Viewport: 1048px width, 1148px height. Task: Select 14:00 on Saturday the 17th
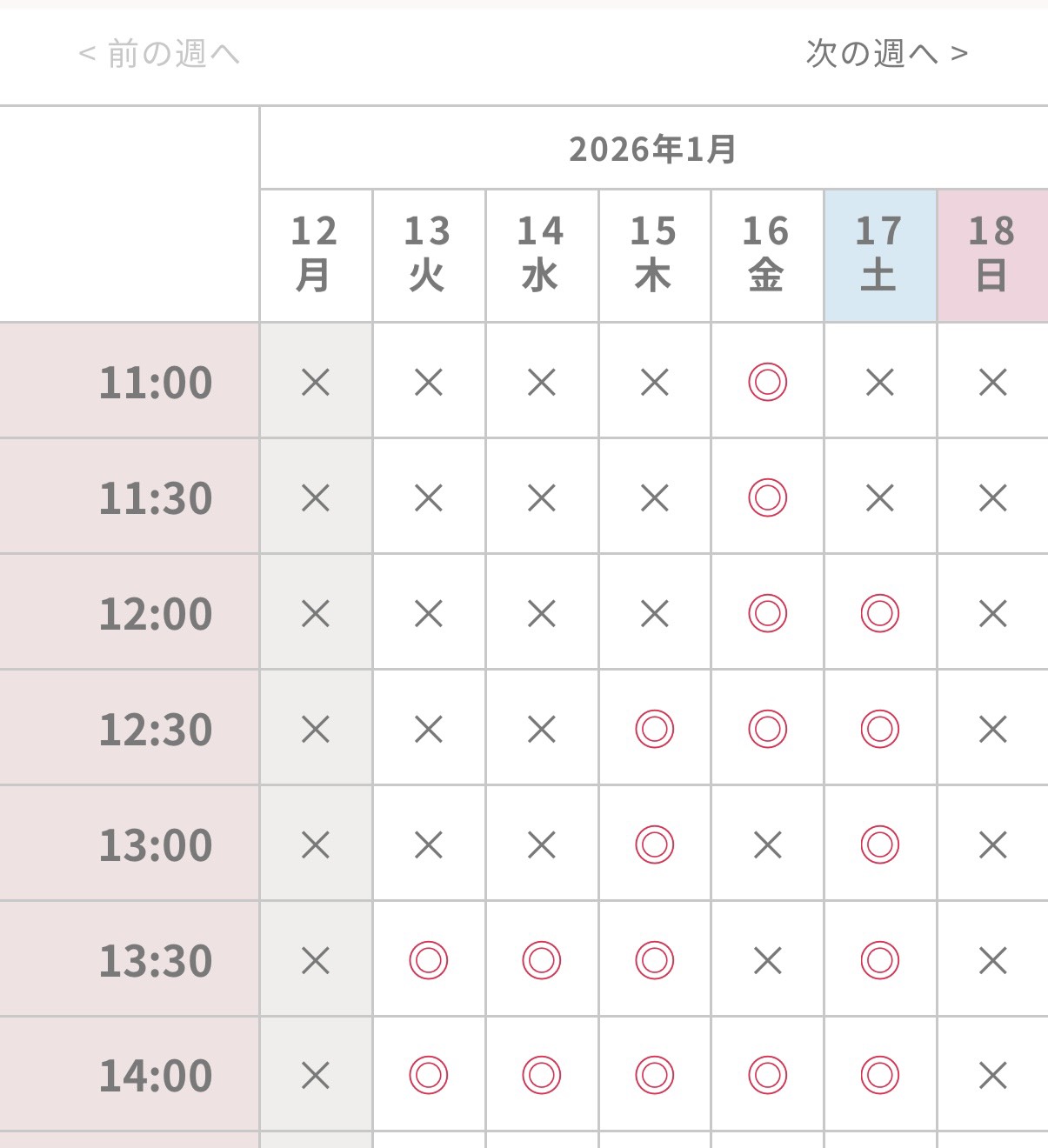(x=879, y=1076)
